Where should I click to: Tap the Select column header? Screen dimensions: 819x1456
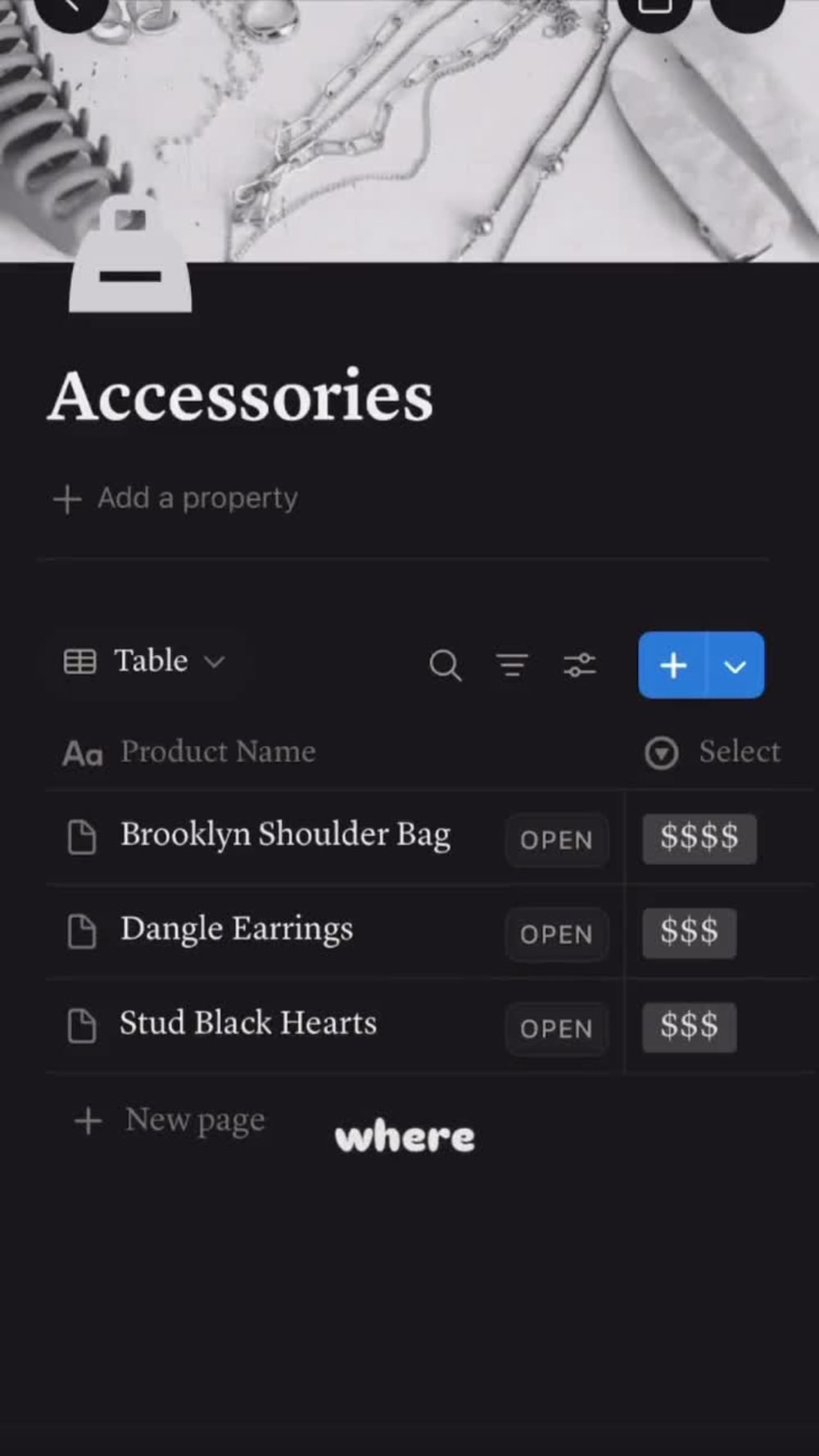pos(713,752)
